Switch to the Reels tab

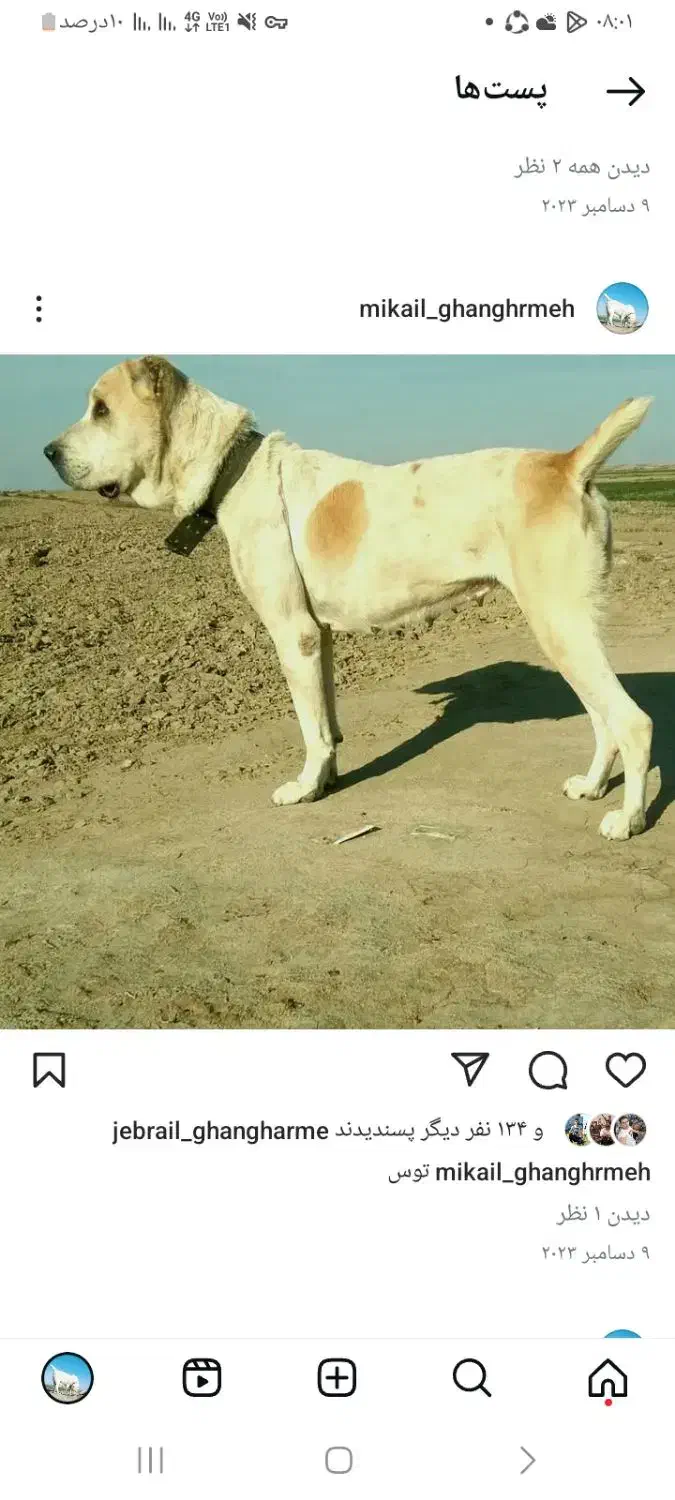(202, 1378)
